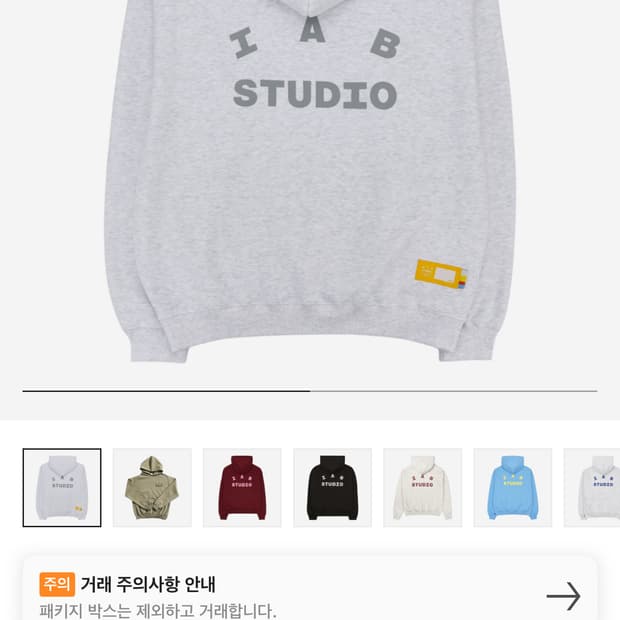620x620 pixels.
Task: View the khaki hoodie color thumbnail
Action: (x=152, y=488)
